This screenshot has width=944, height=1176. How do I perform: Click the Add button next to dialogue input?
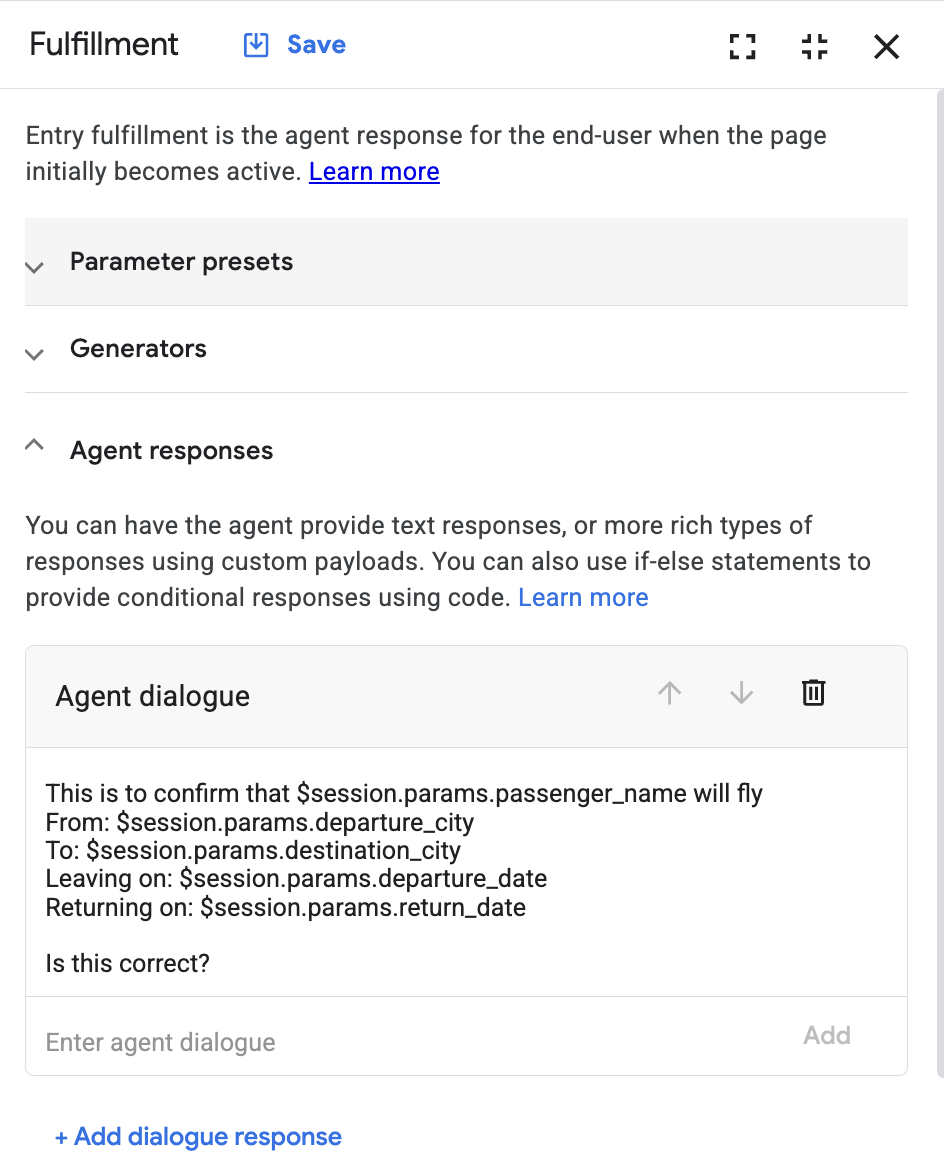pos(827,1035)
